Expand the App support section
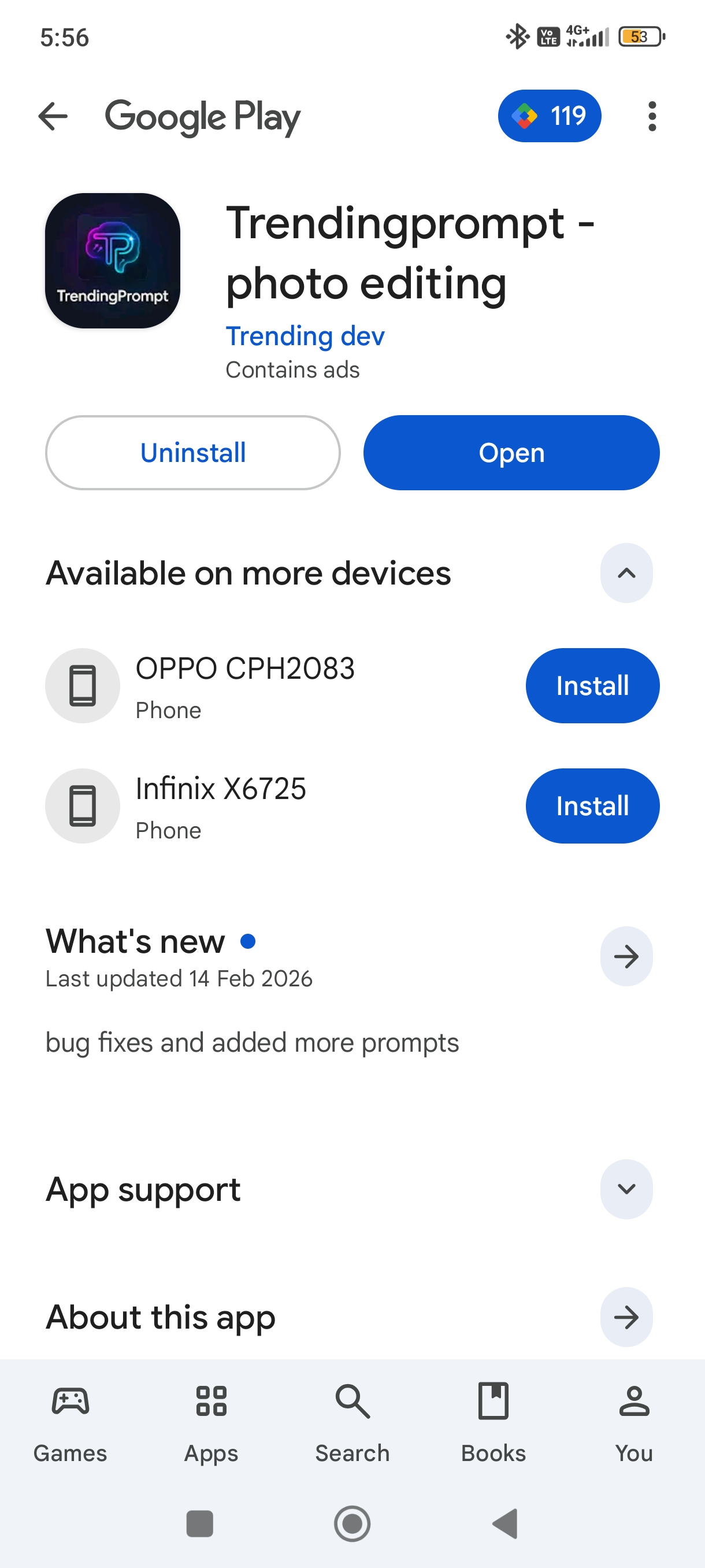Viewport: 705px width, 1568px height. pyautogui.click(x=626, y=1189)
